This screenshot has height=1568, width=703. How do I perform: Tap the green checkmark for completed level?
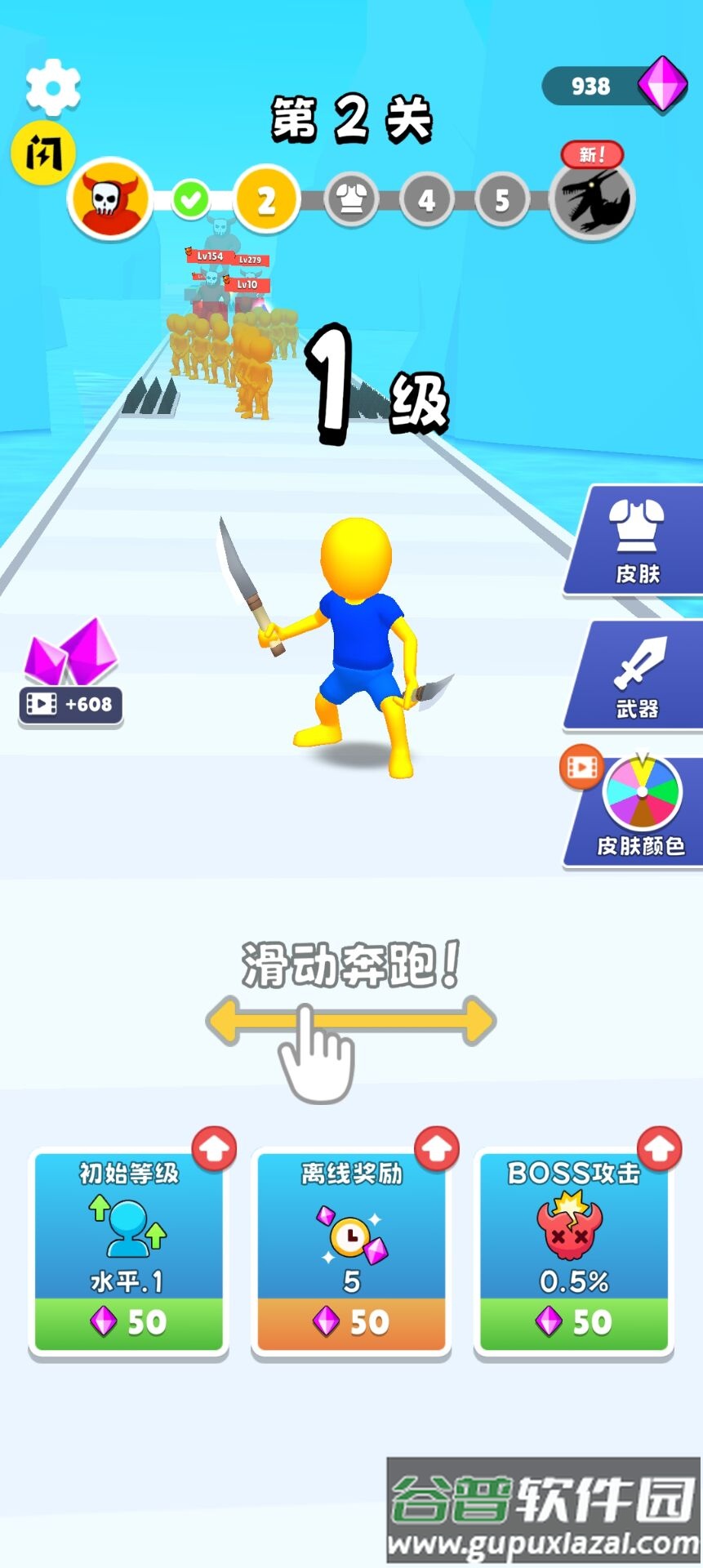(190, 198)
